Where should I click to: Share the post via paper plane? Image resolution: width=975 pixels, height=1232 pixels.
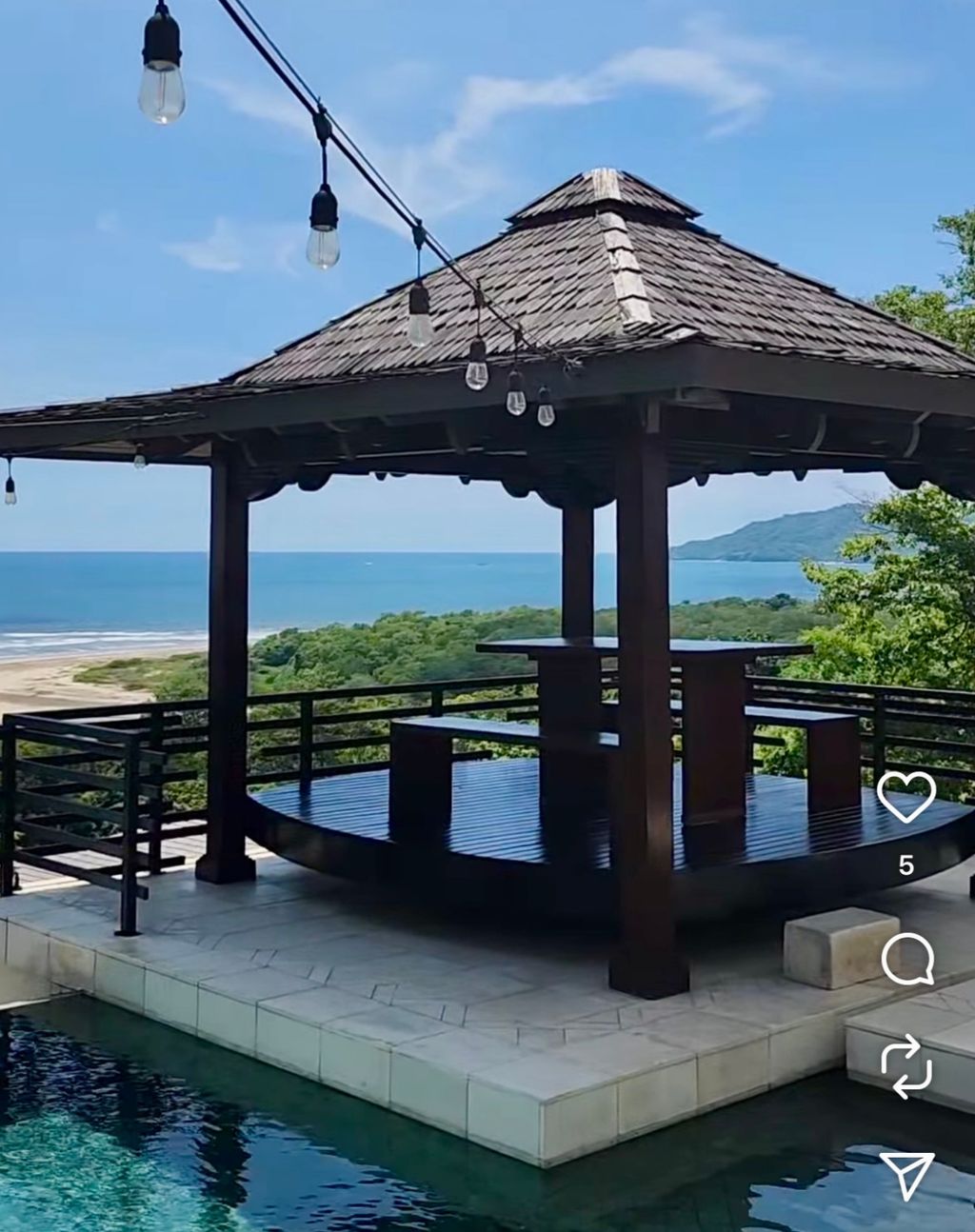[x=906, y=1175]
